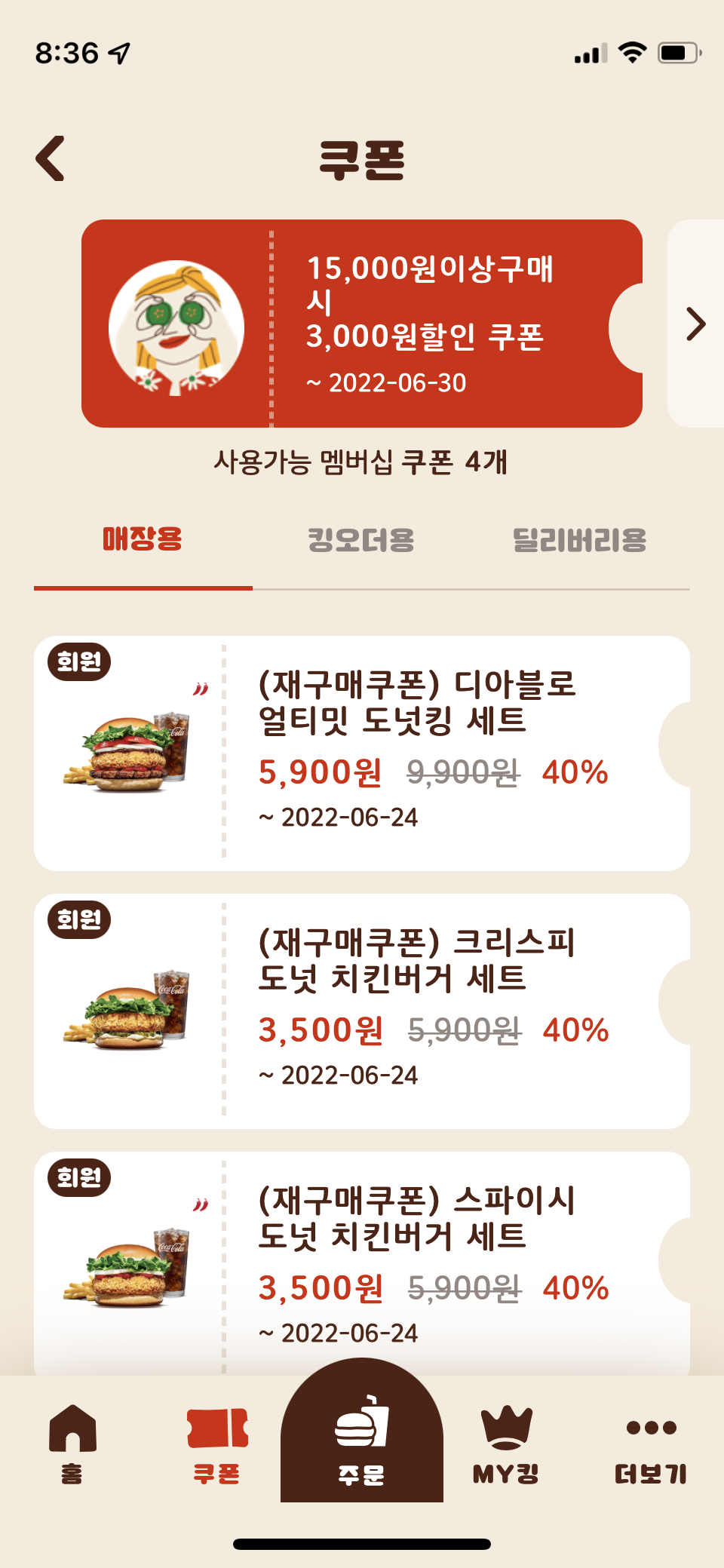Show the next membership coupon

click(695, 324)
